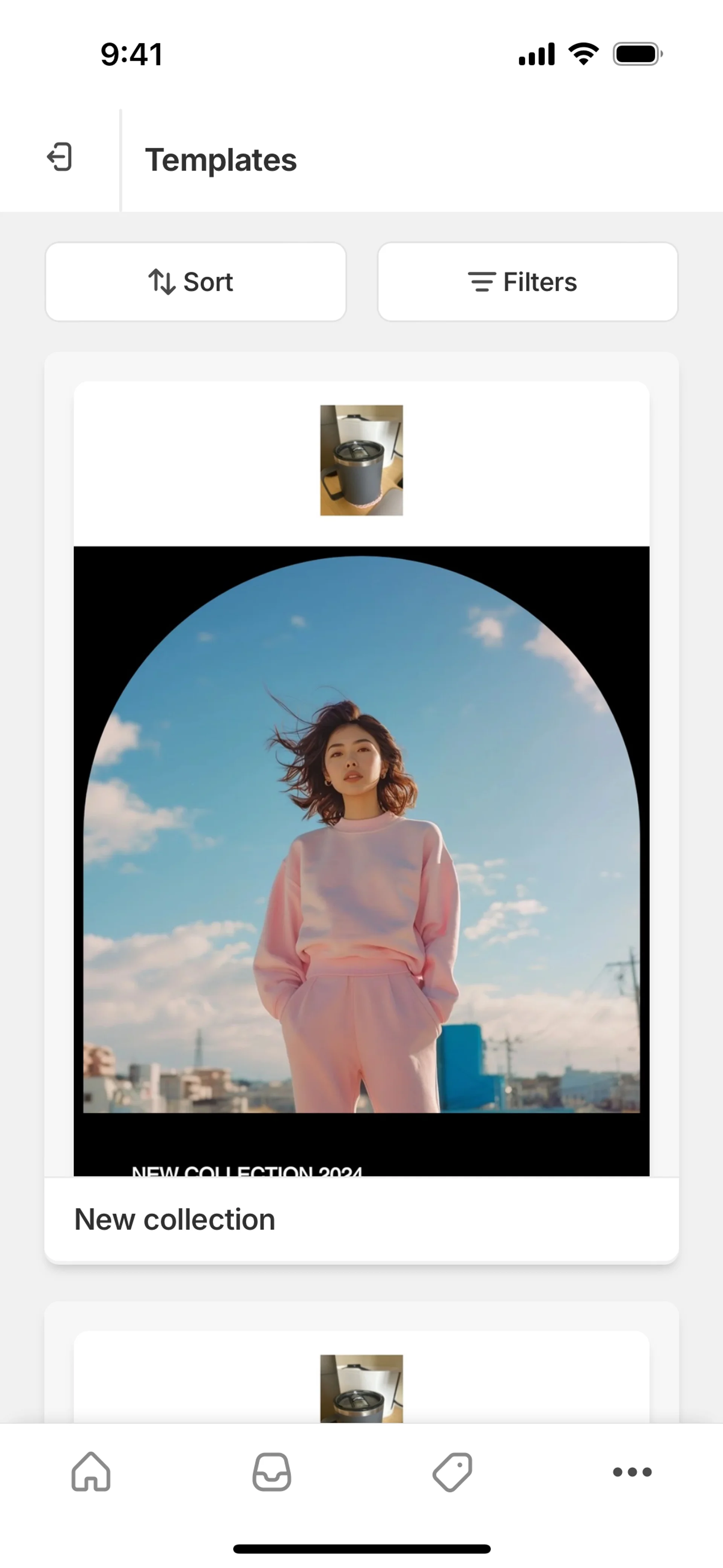
Task: Open the more options tab
Action: (x=632, y=1472)
